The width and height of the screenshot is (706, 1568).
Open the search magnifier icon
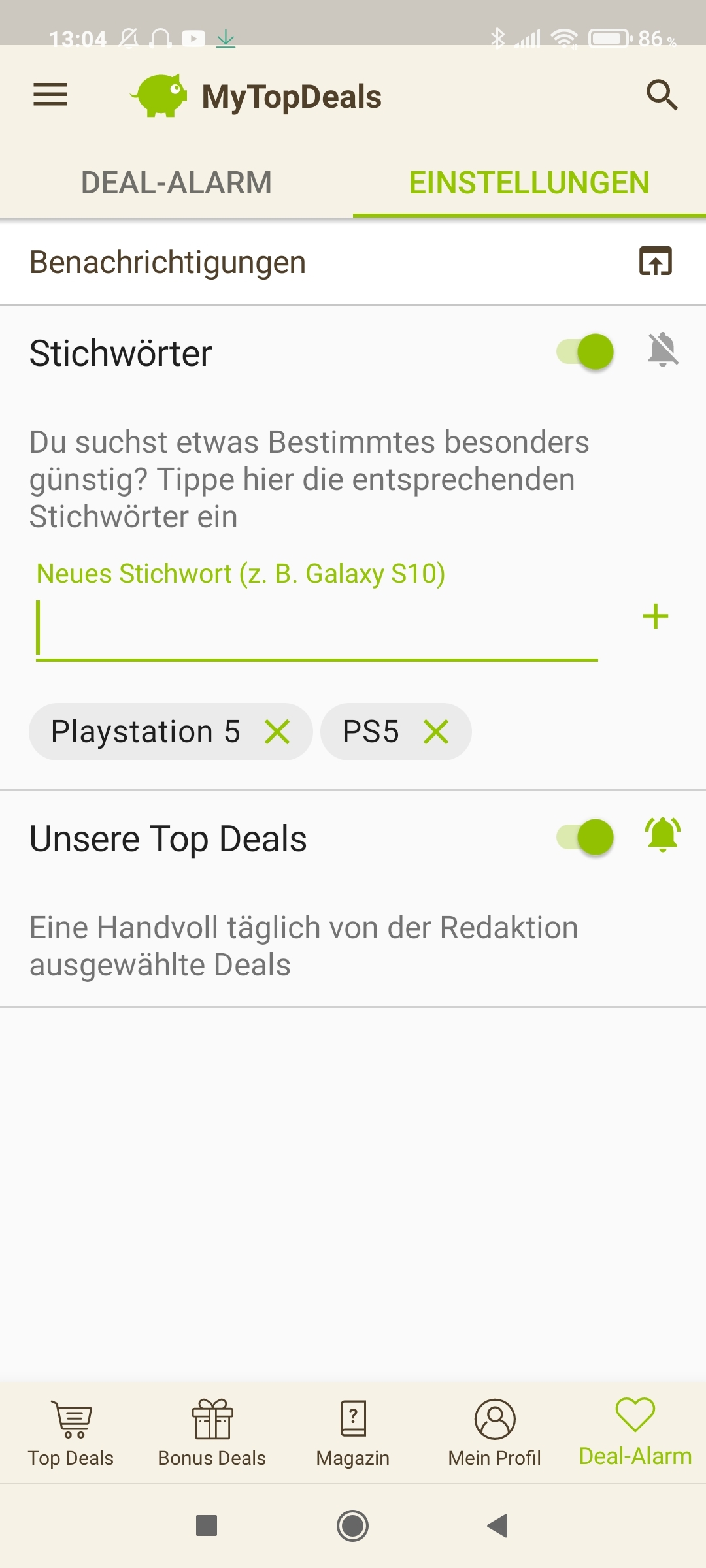click(x=662, y=95)
